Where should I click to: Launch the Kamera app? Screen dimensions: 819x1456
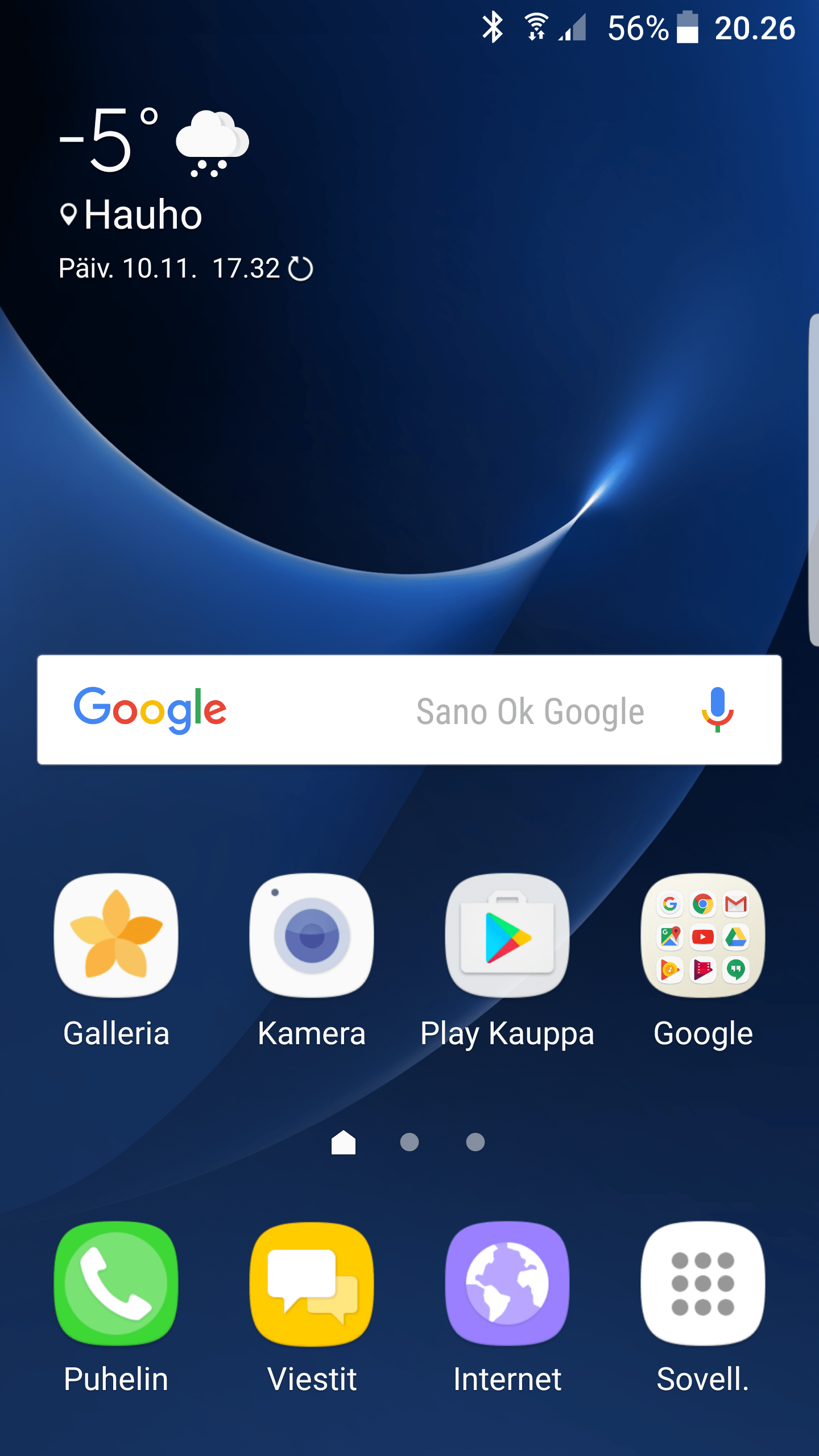coord(312,936)
